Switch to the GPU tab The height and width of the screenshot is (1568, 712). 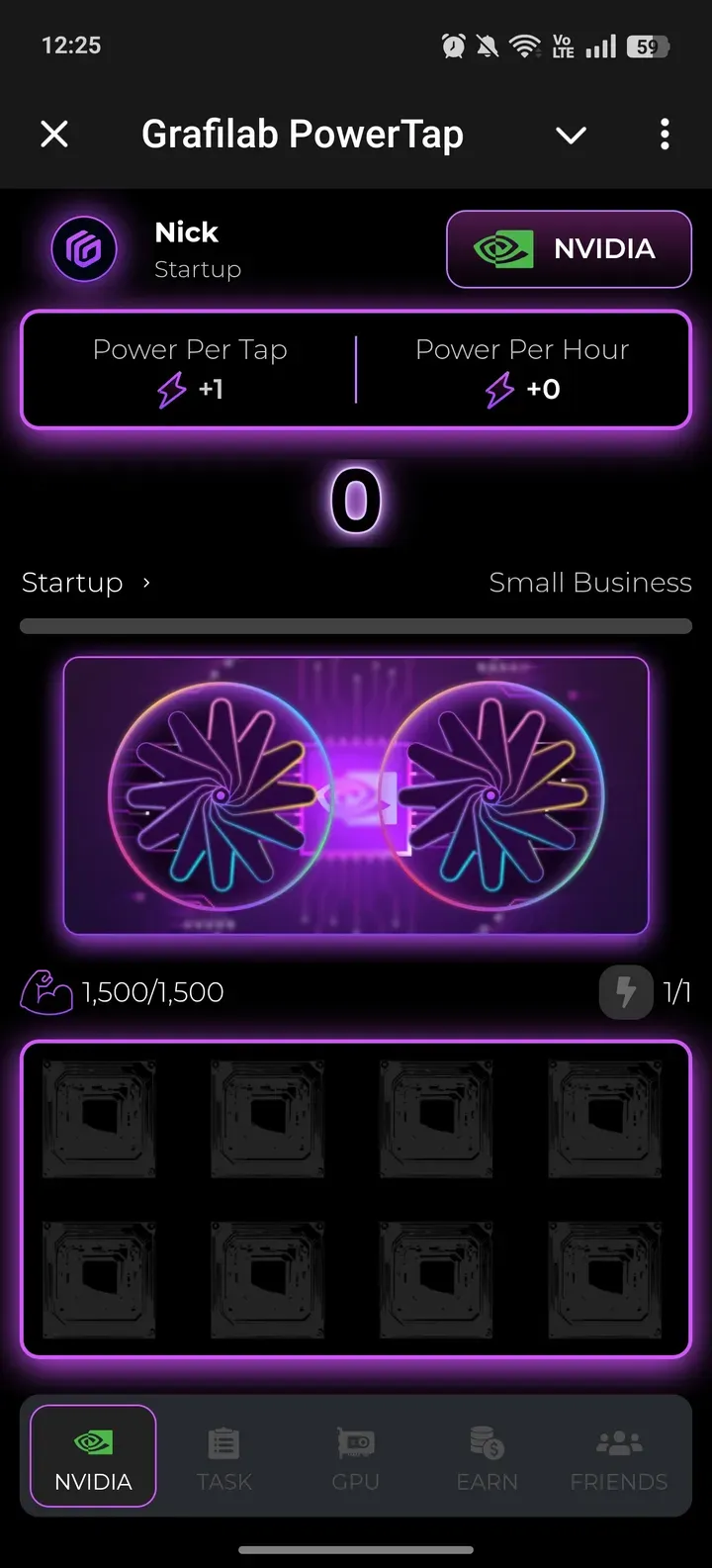tap(356, 1458)
